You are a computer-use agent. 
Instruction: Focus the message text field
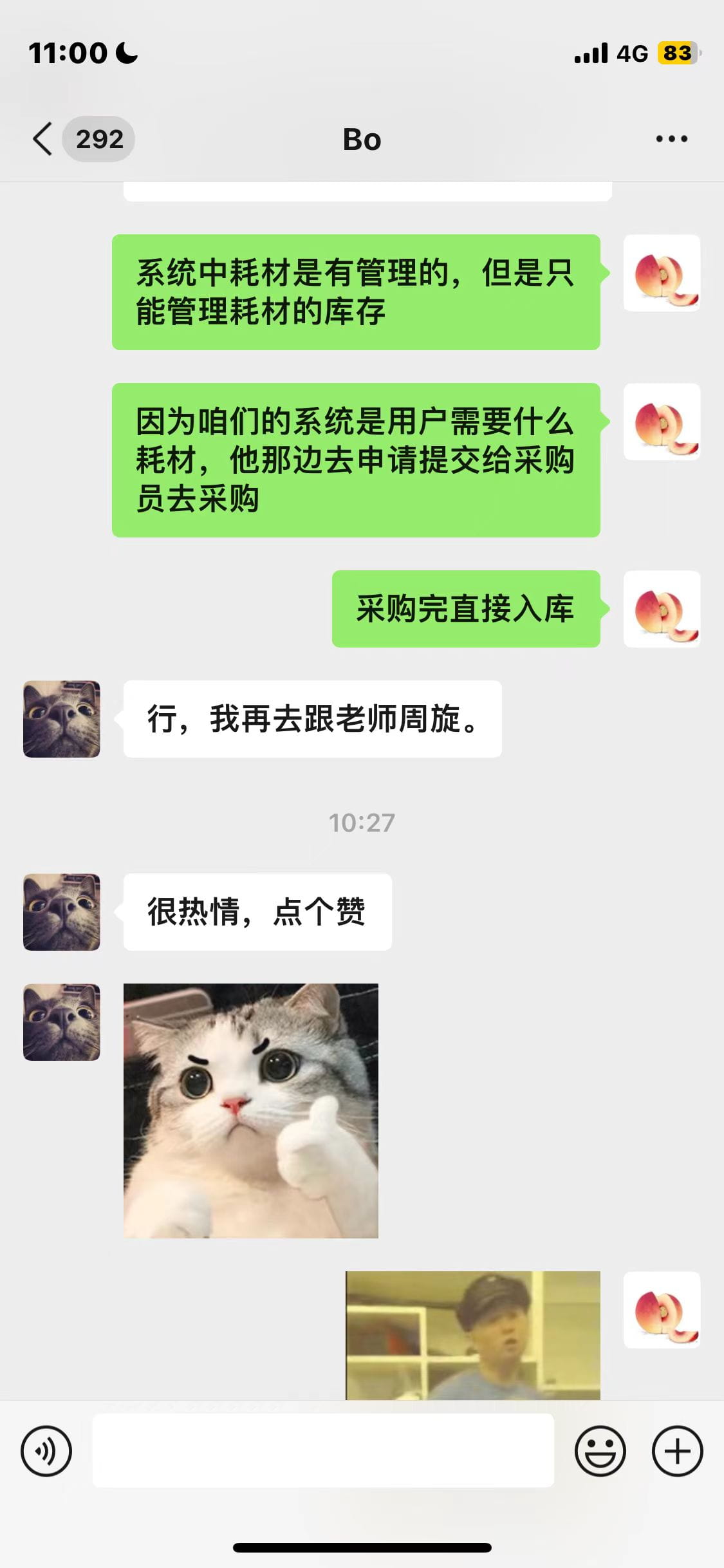(x=323, y=1451)
